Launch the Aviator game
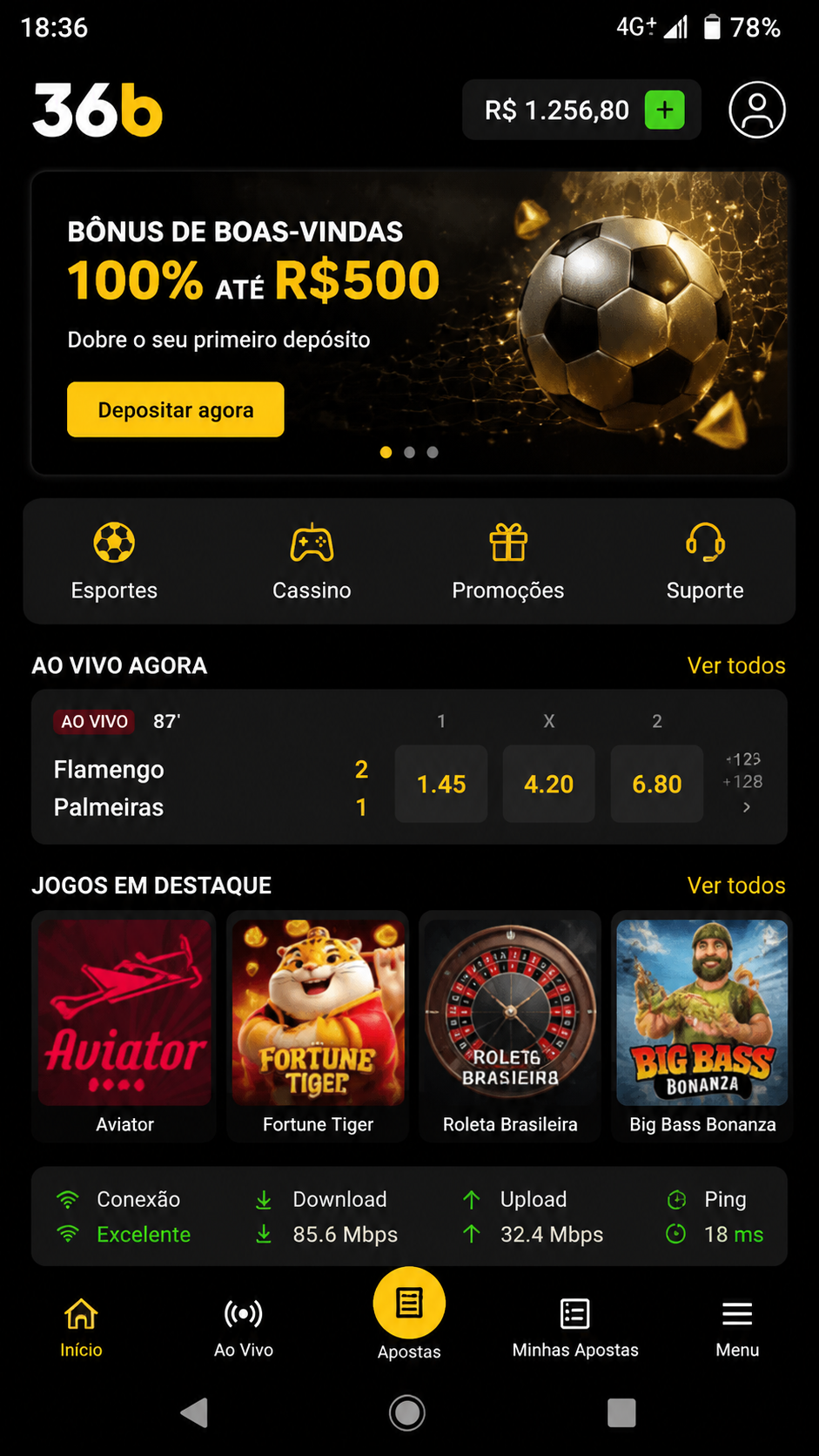The image size is (819, 1456). [124, 1027]
